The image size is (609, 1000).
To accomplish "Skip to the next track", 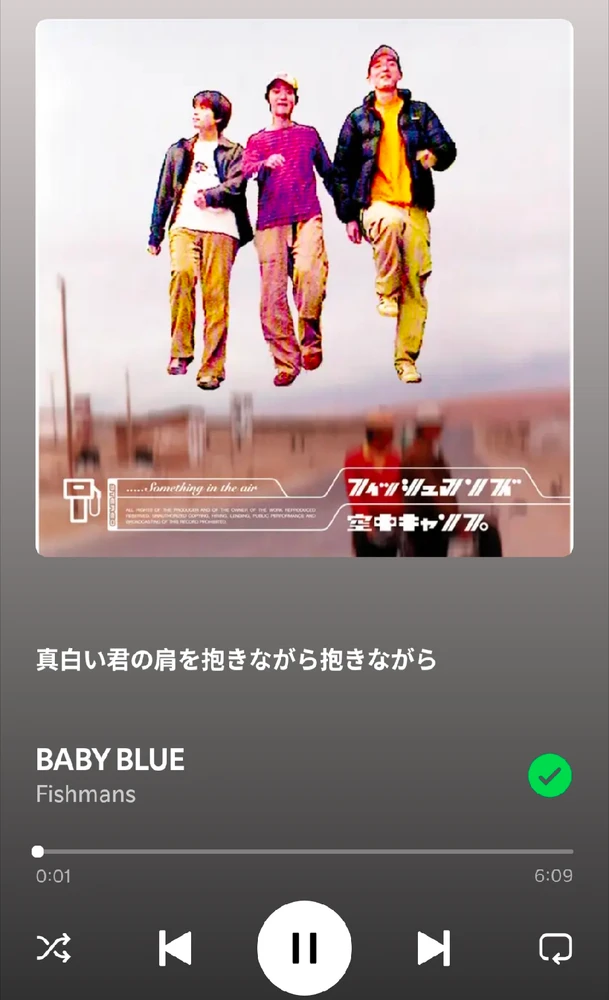I will pyautogui.click(x=433, y=947).
